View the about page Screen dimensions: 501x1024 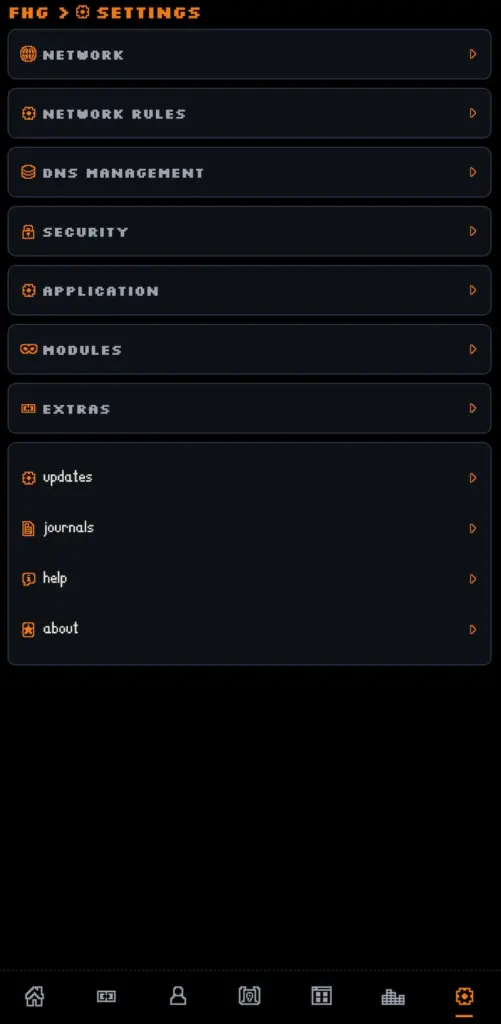point(249,629)
